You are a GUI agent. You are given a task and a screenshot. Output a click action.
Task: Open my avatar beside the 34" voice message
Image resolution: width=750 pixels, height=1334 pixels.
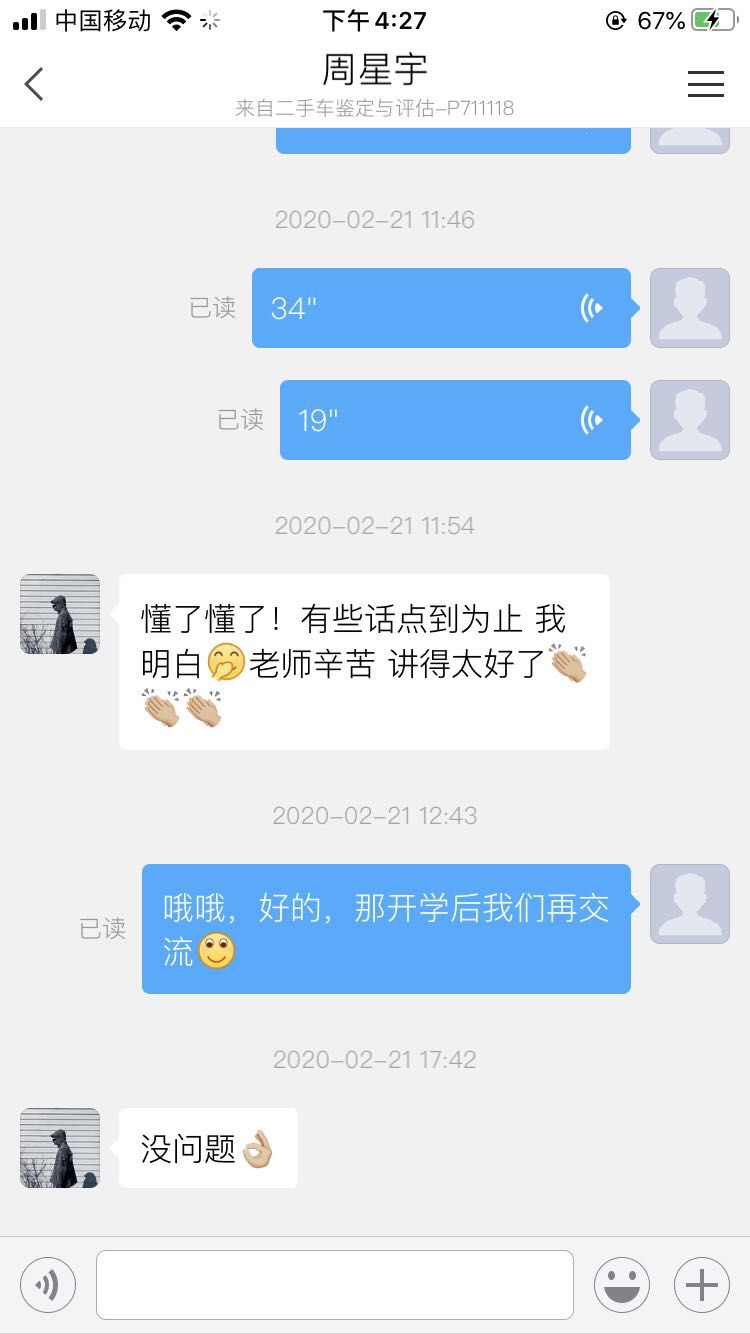(x=690, y=308)
